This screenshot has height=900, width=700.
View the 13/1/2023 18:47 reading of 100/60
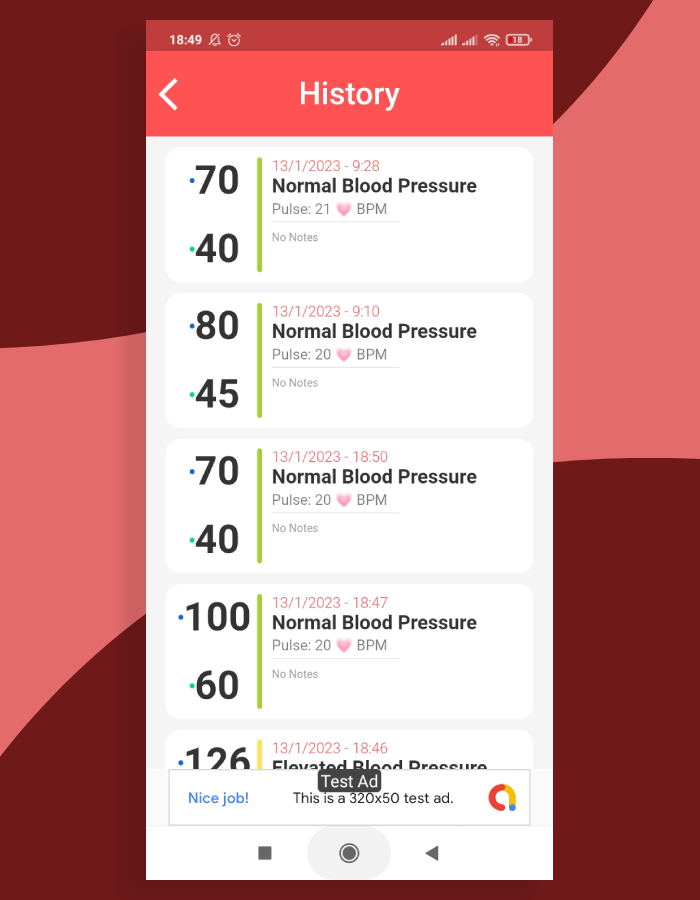coord(349,651)
